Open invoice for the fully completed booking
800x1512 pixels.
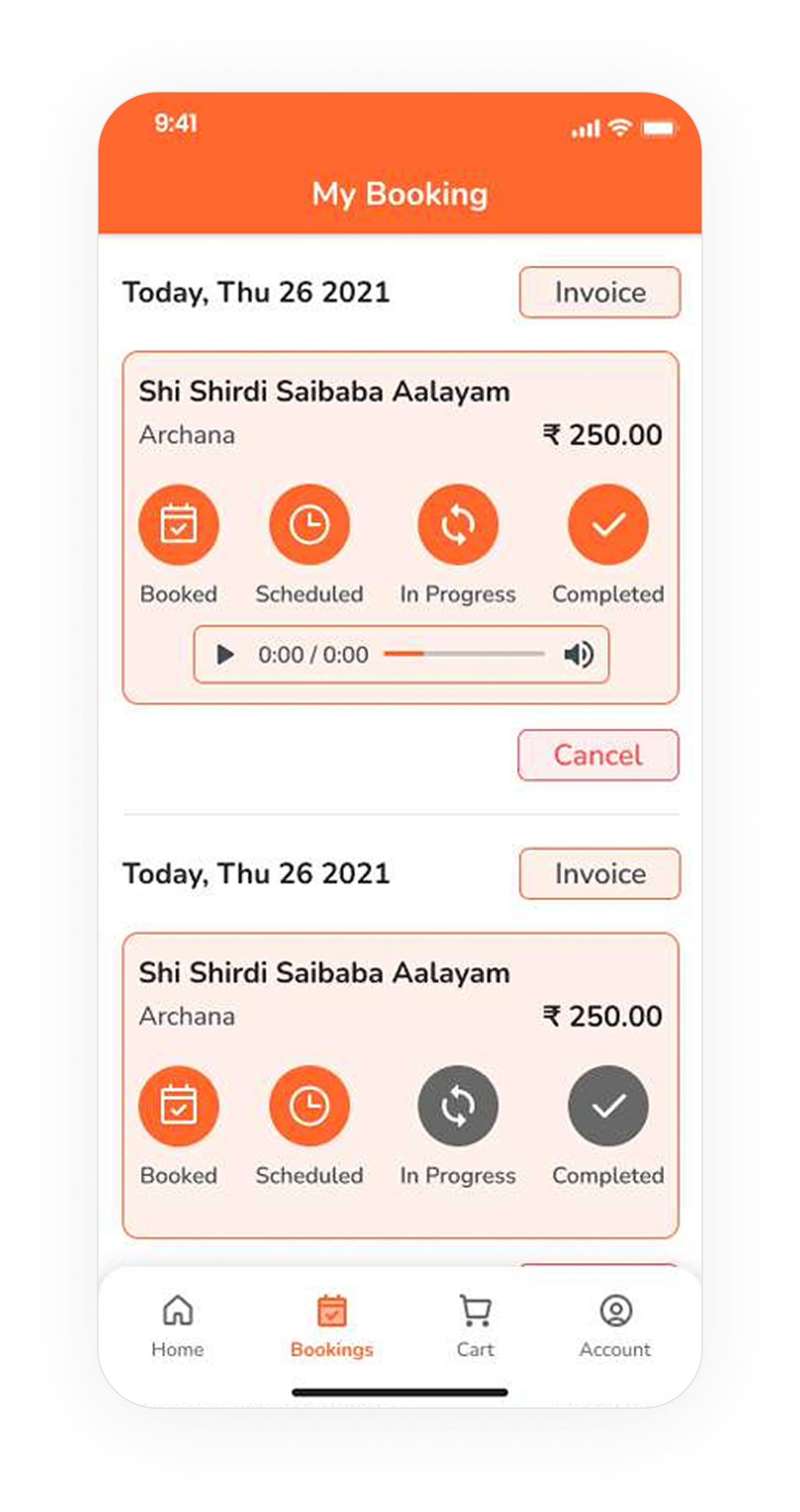[x=599, y=292]
